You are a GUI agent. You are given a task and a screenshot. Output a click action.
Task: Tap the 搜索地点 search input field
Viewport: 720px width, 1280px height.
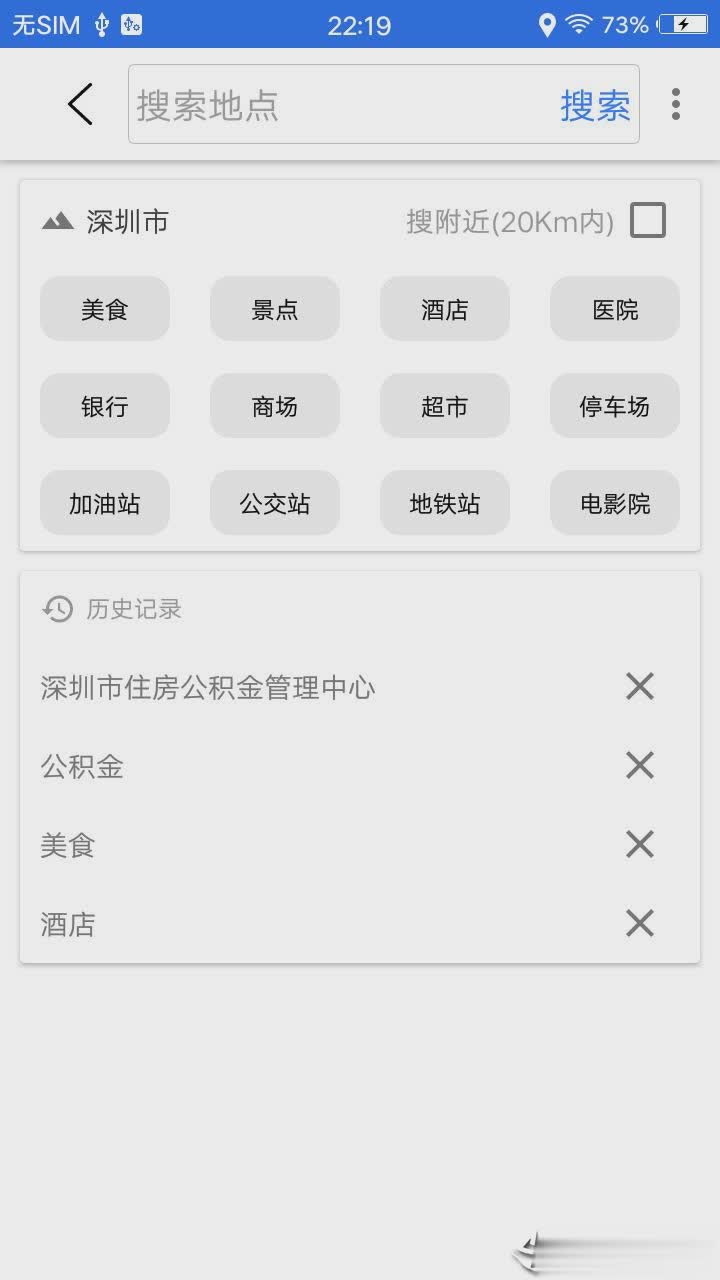pyautogui.click(x=330, y=104)
